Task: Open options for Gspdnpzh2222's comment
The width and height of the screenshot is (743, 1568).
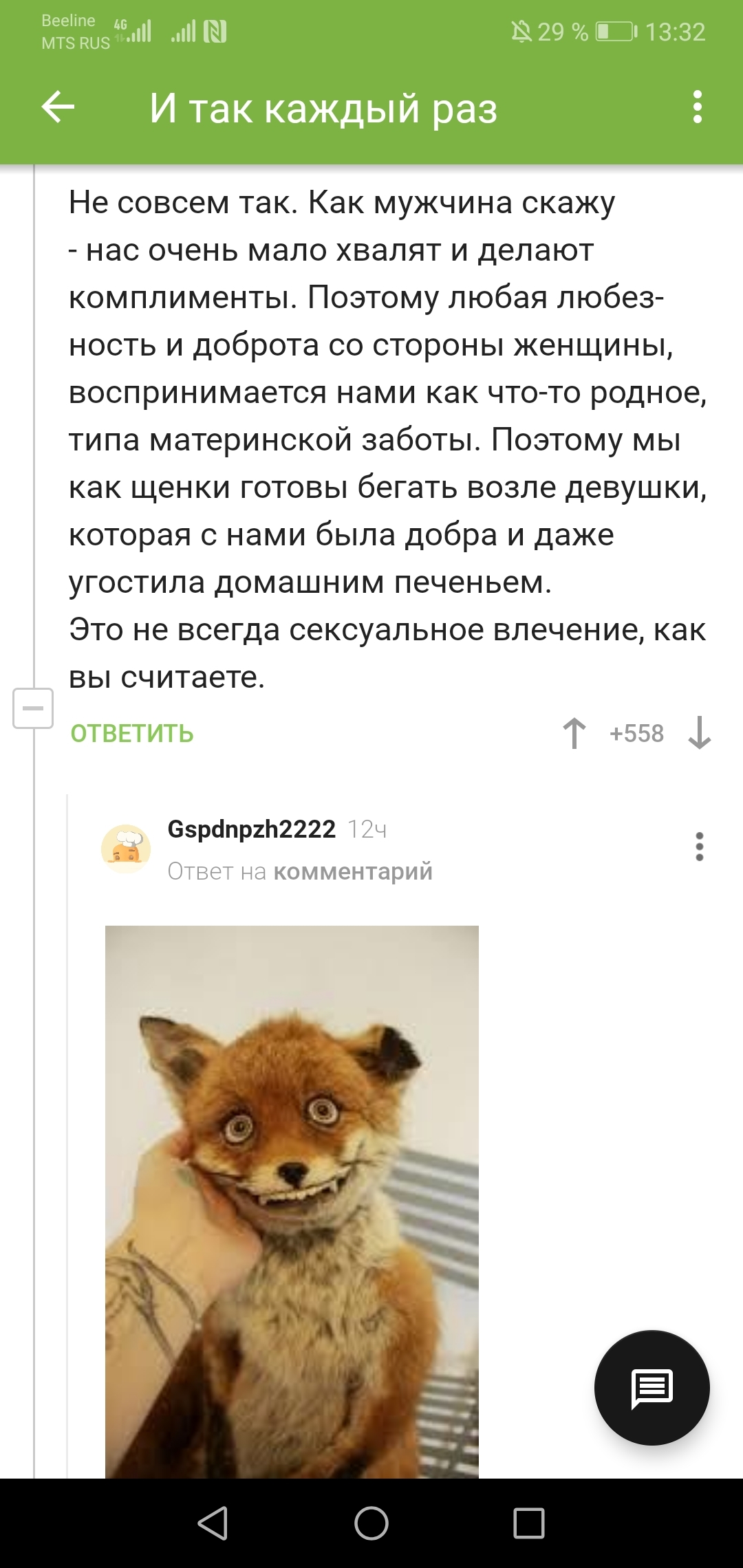Action: pos(700,847)
